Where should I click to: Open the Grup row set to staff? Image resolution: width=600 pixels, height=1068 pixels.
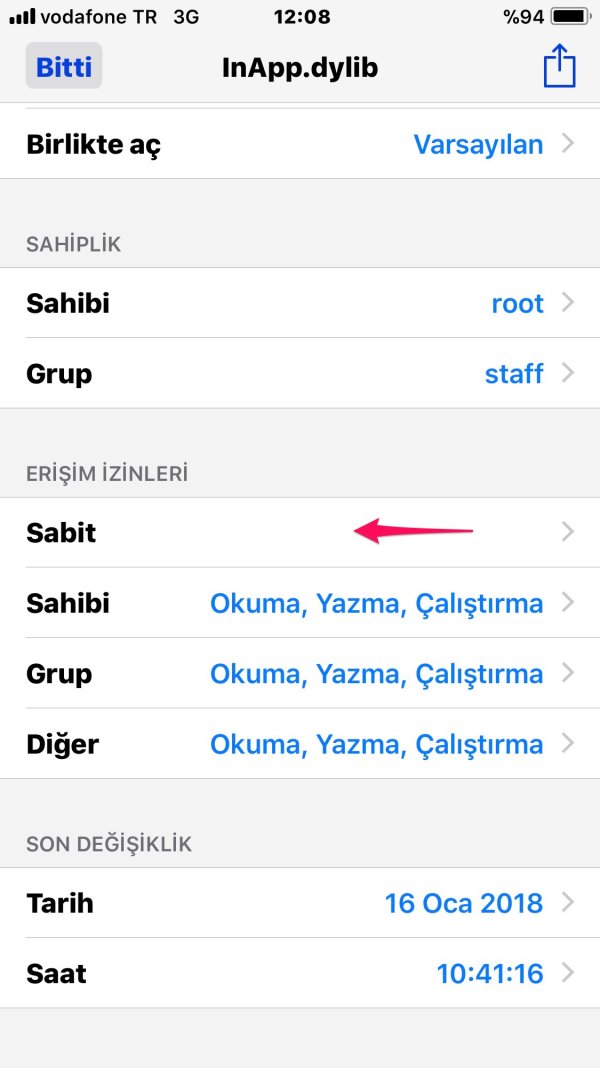click(x=300, y=374)
